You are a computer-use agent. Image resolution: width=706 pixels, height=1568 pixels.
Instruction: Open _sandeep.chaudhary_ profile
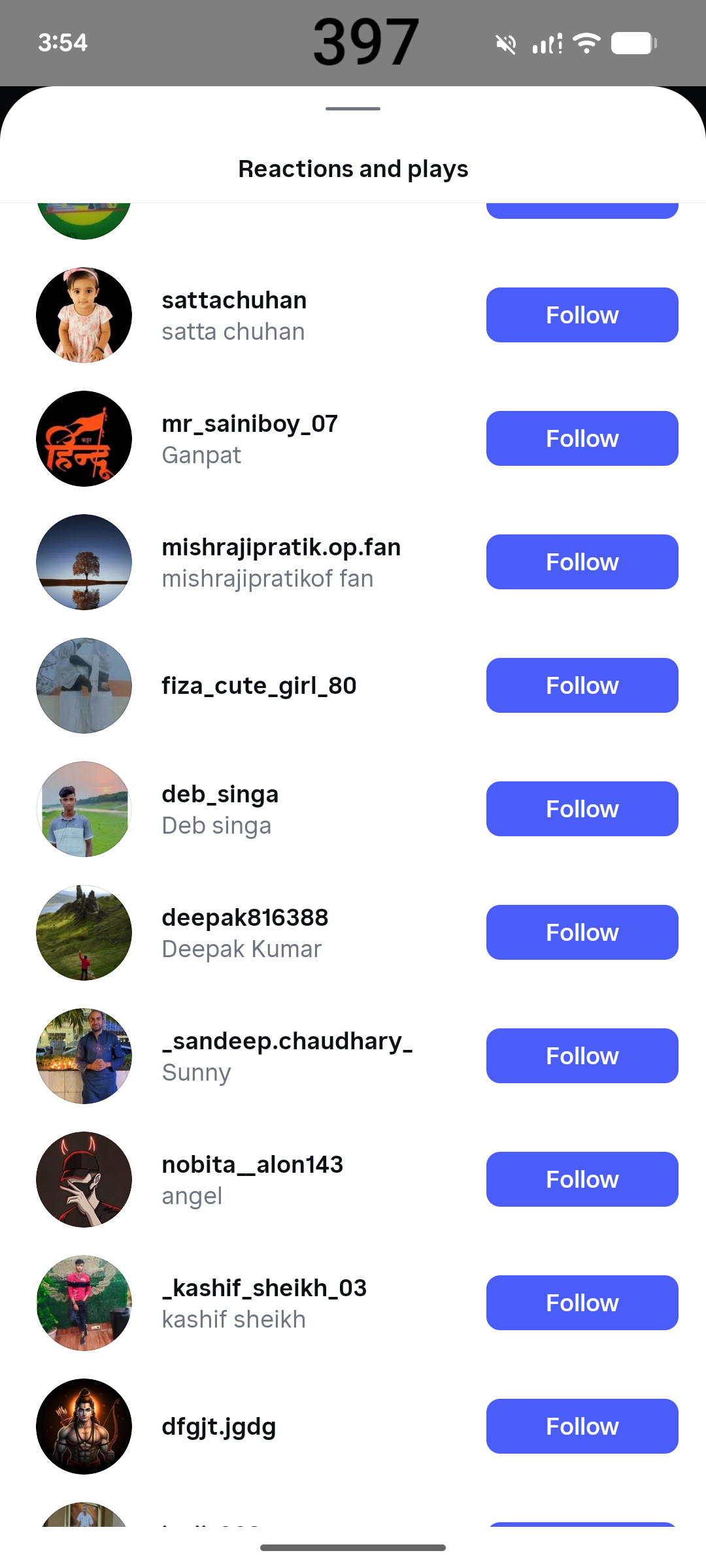click(287, 1042)
